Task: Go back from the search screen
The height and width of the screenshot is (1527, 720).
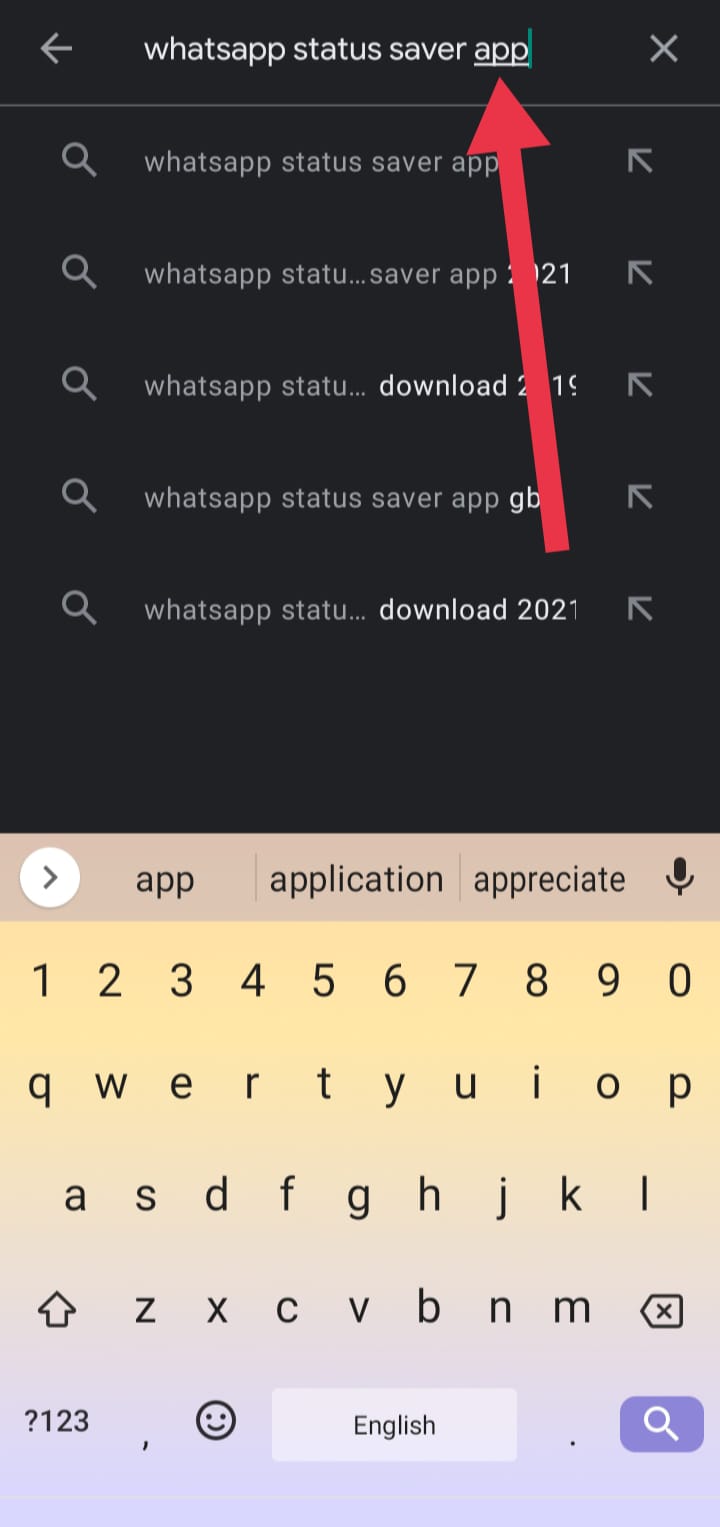Action: [x=56, y=48]
